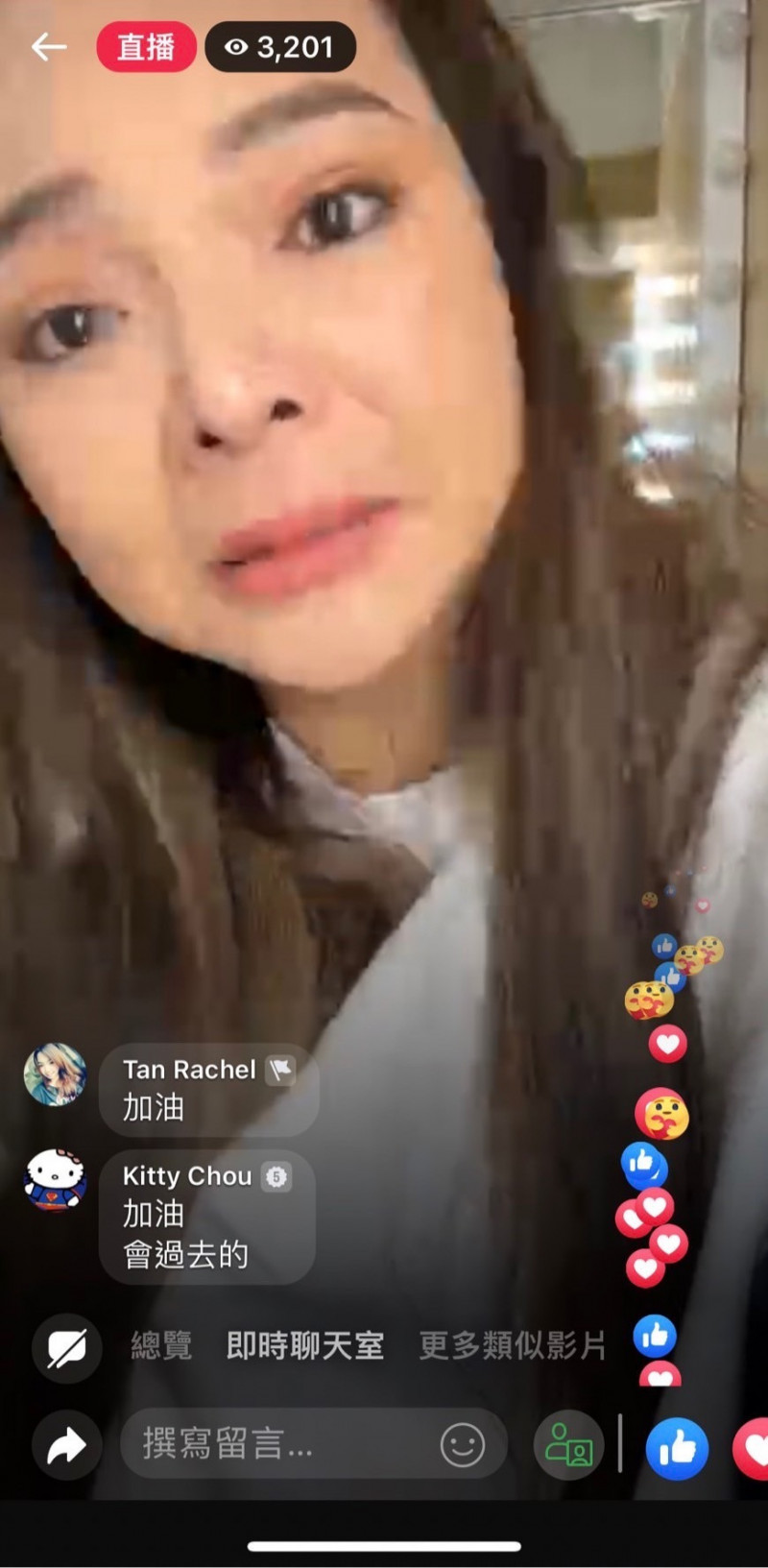Viewport: 768px width, 1568px height.
Task: Open the emoji picker in comment box
Action: pyautogui.click(x=462, y=1444)
